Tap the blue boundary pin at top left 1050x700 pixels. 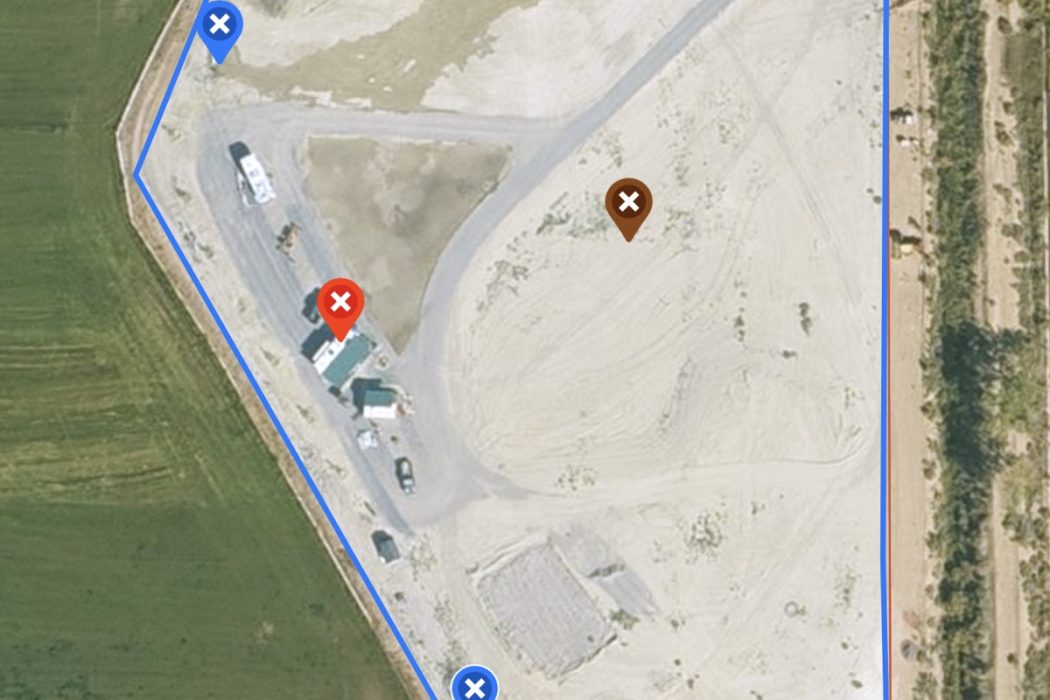[219, 25]
